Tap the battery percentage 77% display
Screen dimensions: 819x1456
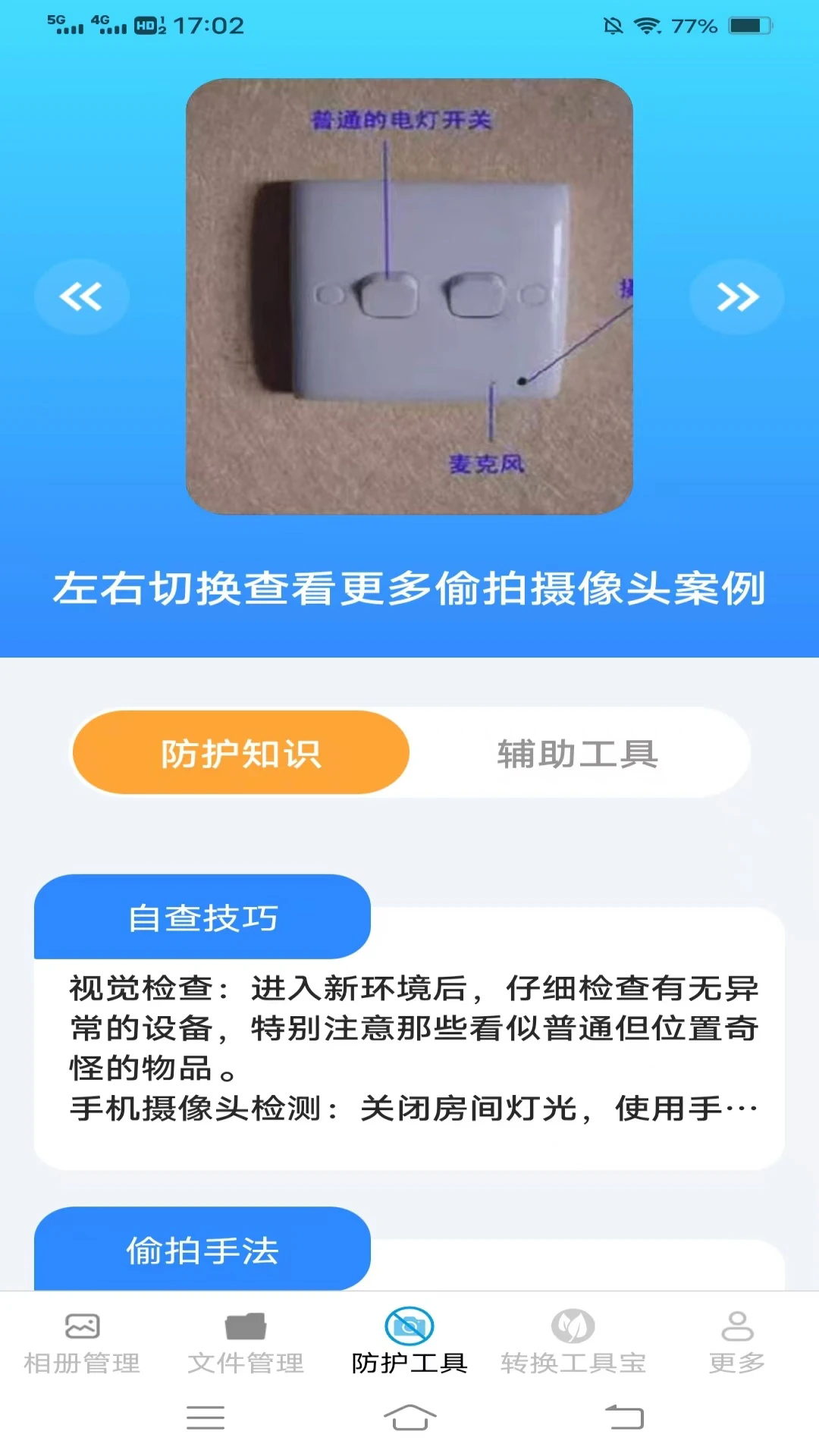[692, 24]
